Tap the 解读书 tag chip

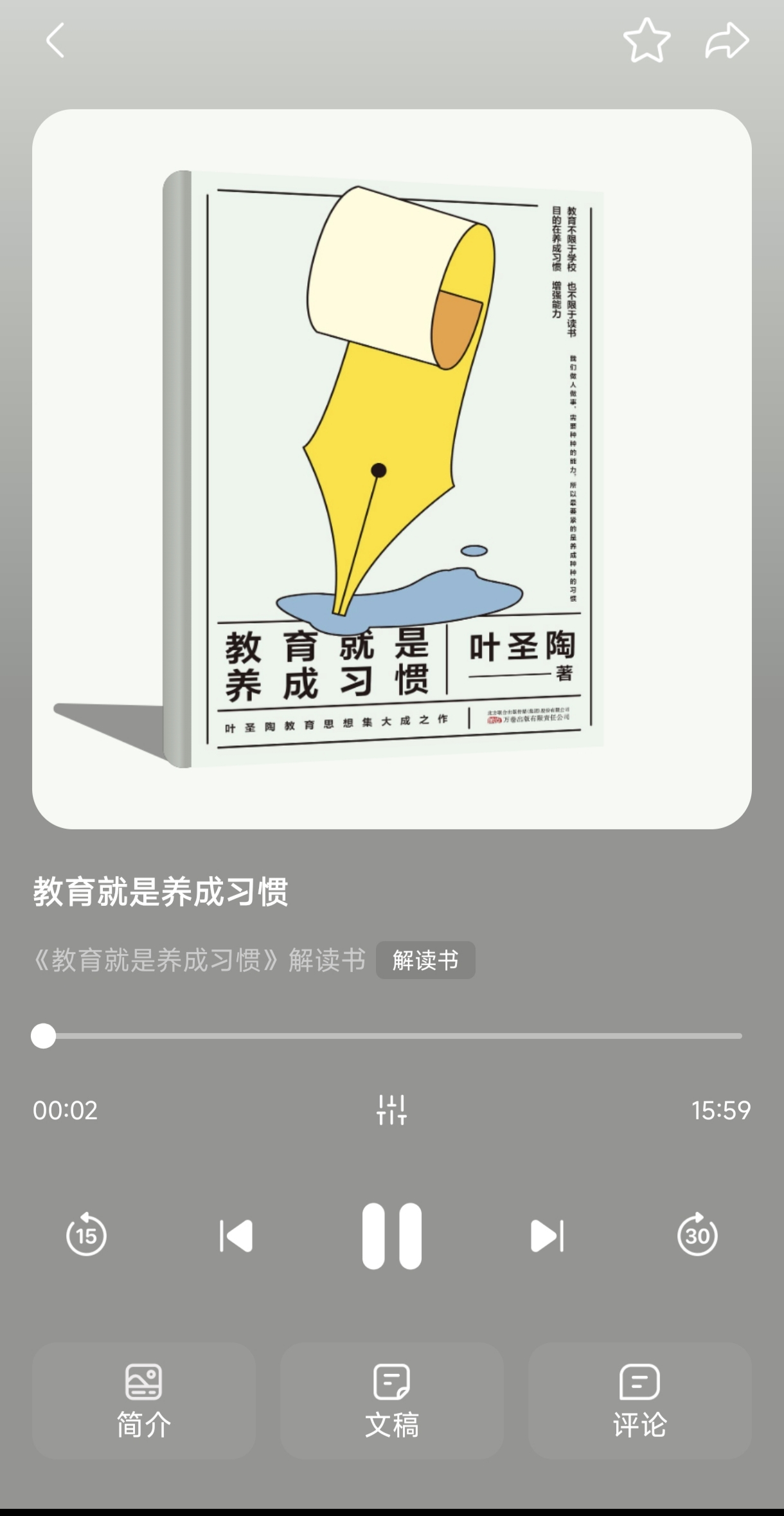click(x=425, y=960)
